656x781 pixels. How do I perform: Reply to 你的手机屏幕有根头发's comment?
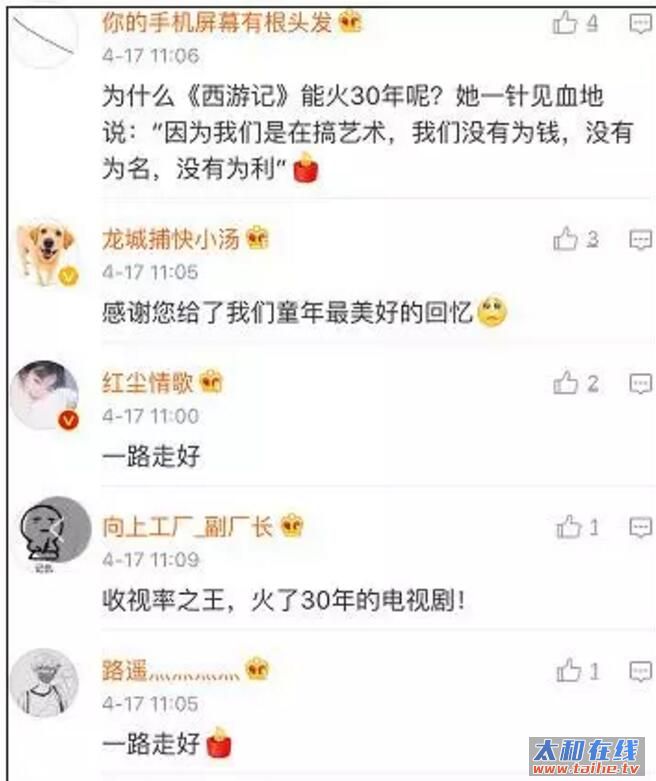tap(640, 23)
